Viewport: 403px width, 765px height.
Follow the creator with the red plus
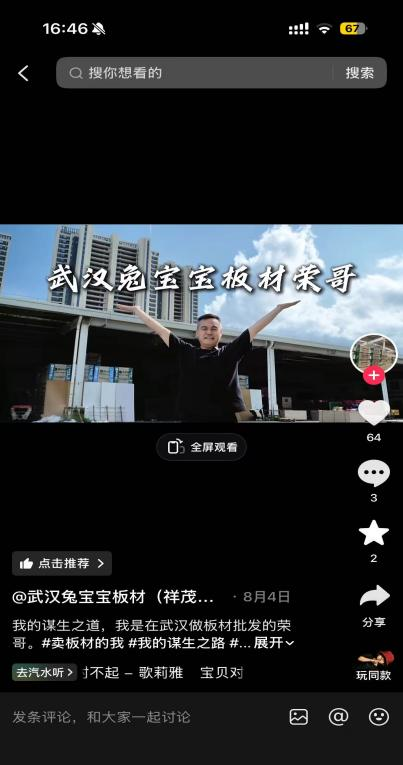(374, 376)
